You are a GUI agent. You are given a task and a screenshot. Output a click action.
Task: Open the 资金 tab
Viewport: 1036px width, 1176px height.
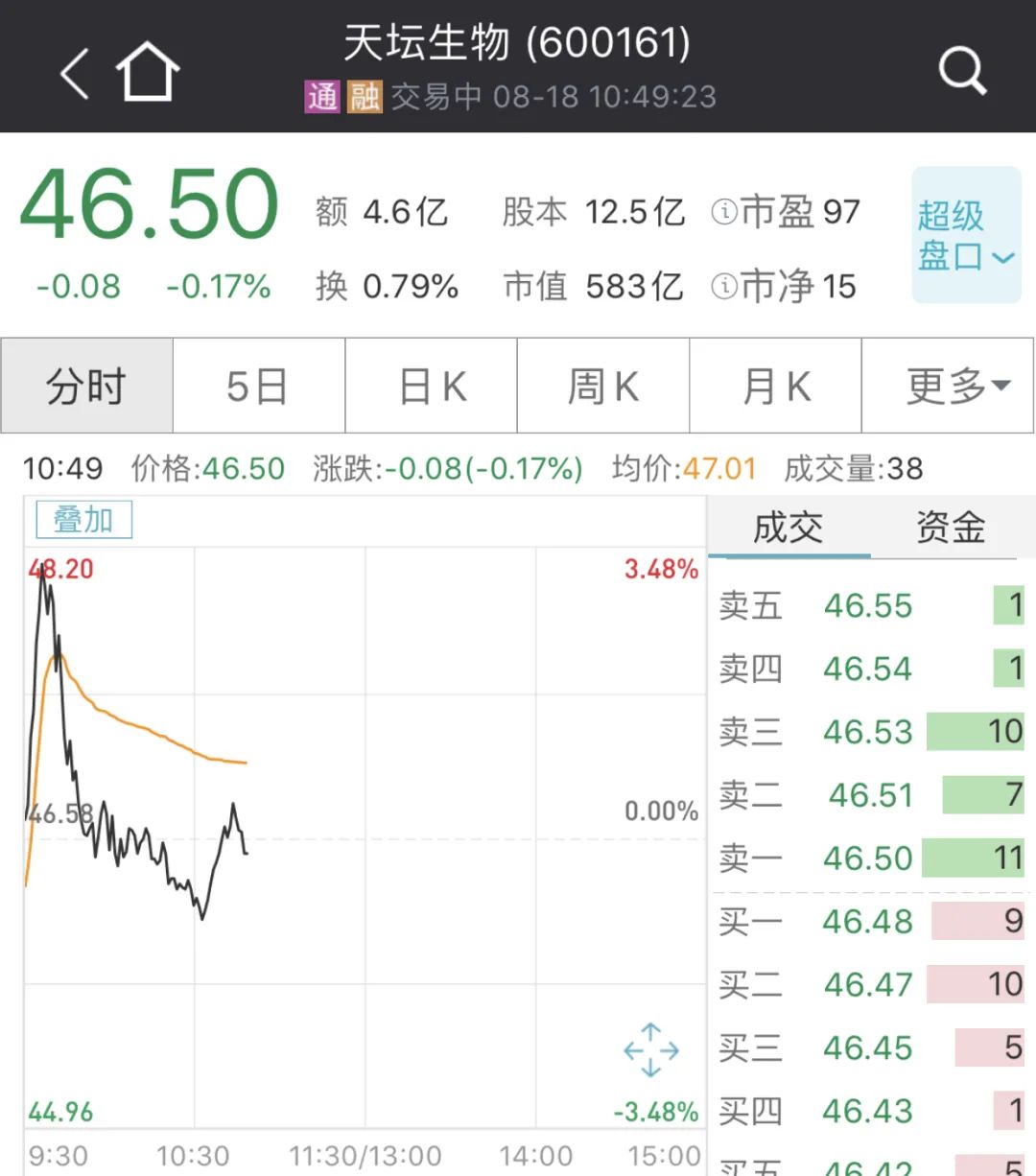click(950, 528)
